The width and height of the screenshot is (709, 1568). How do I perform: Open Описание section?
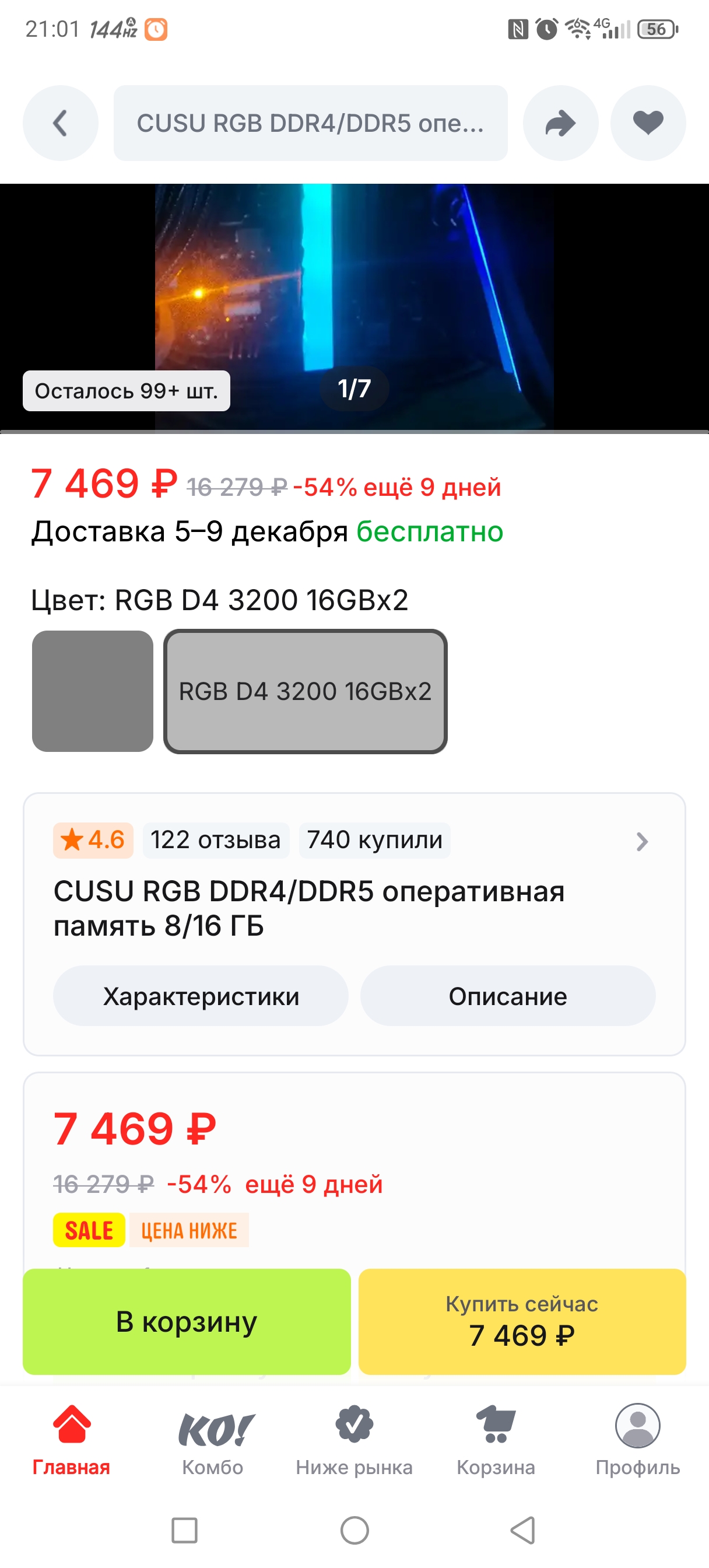coord(508,996)
